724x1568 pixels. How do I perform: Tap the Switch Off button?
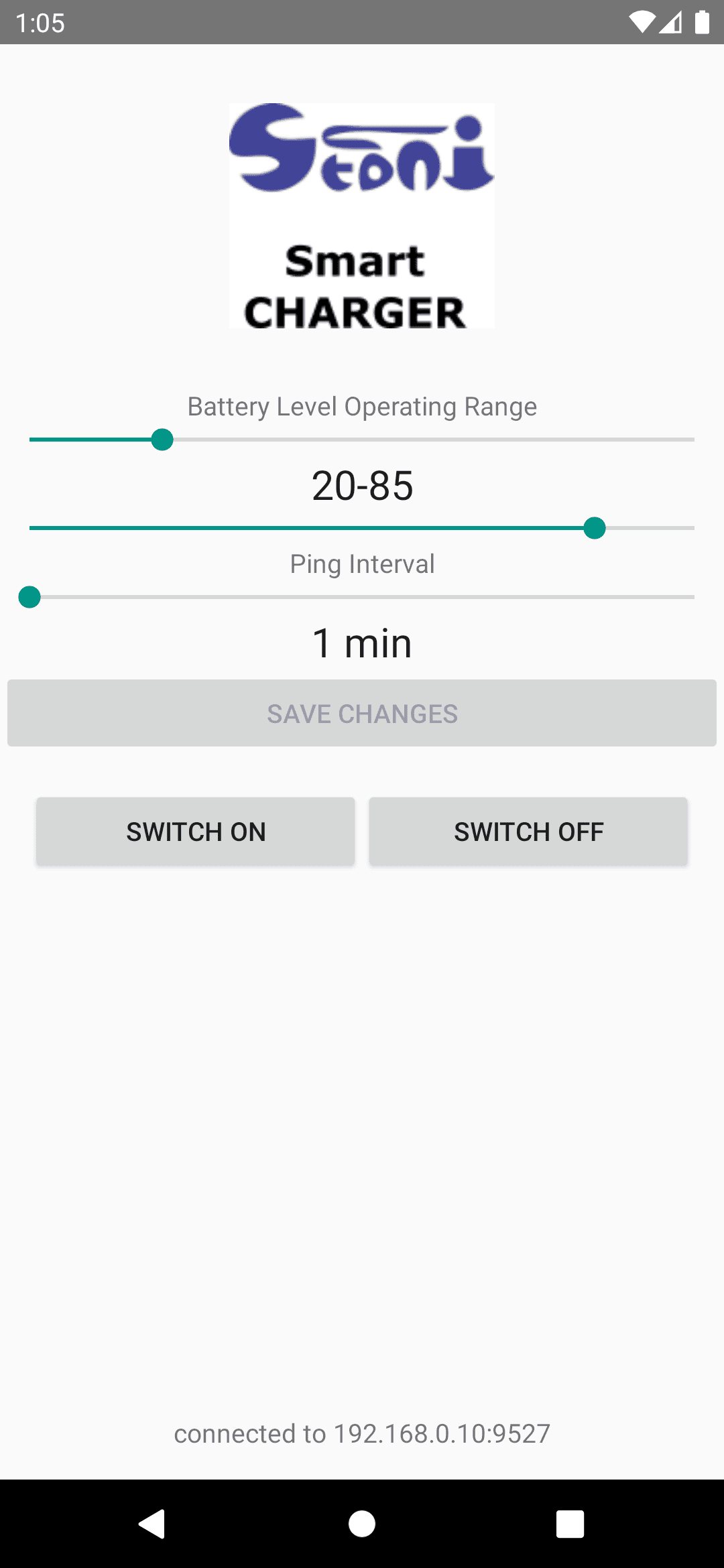tap(528, 832)
